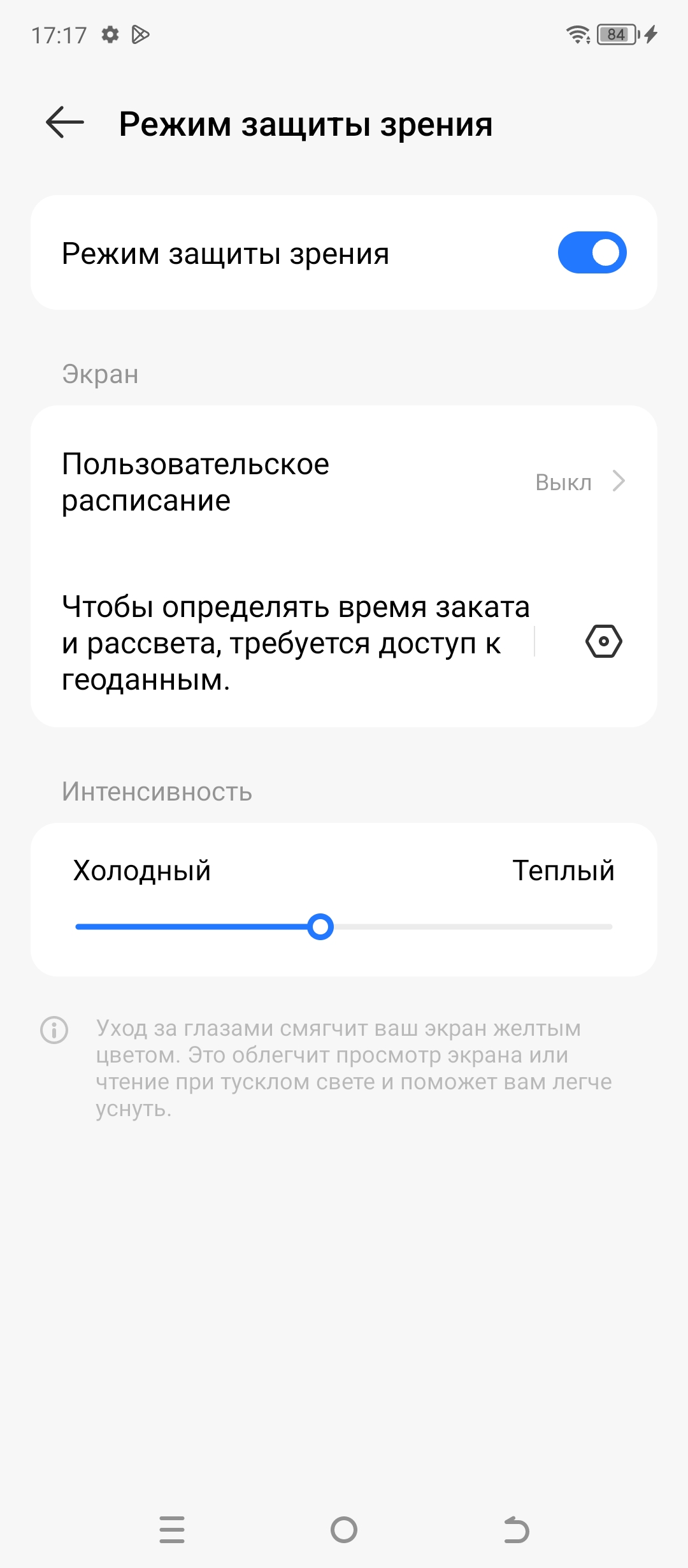Disable the Режим защиты зрения switch
The width and height of the screenshot is (688, 1568).
point(592,252)
